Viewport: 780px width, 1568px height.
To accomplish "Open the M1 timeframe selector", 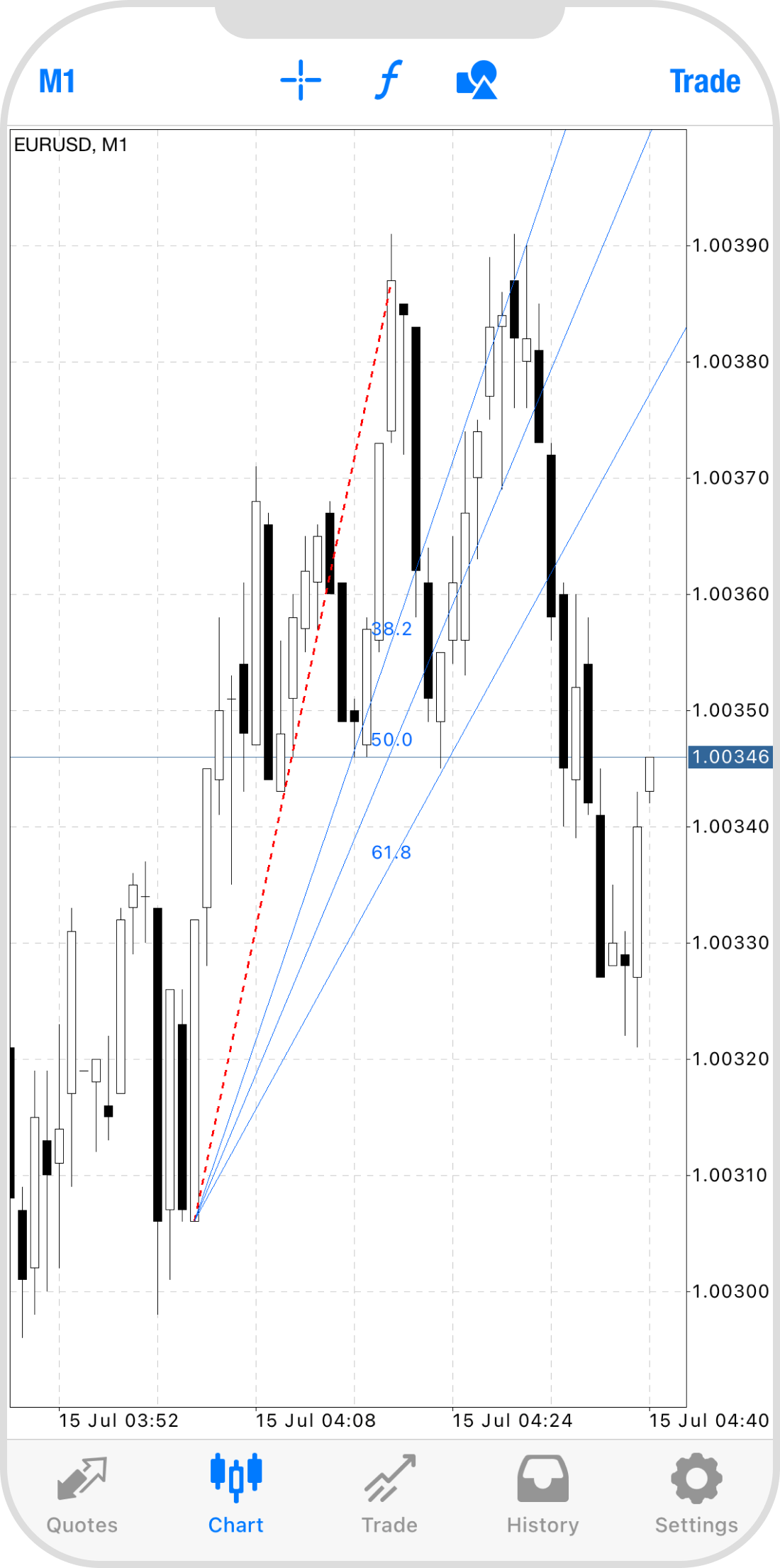I will click(57, 82).
